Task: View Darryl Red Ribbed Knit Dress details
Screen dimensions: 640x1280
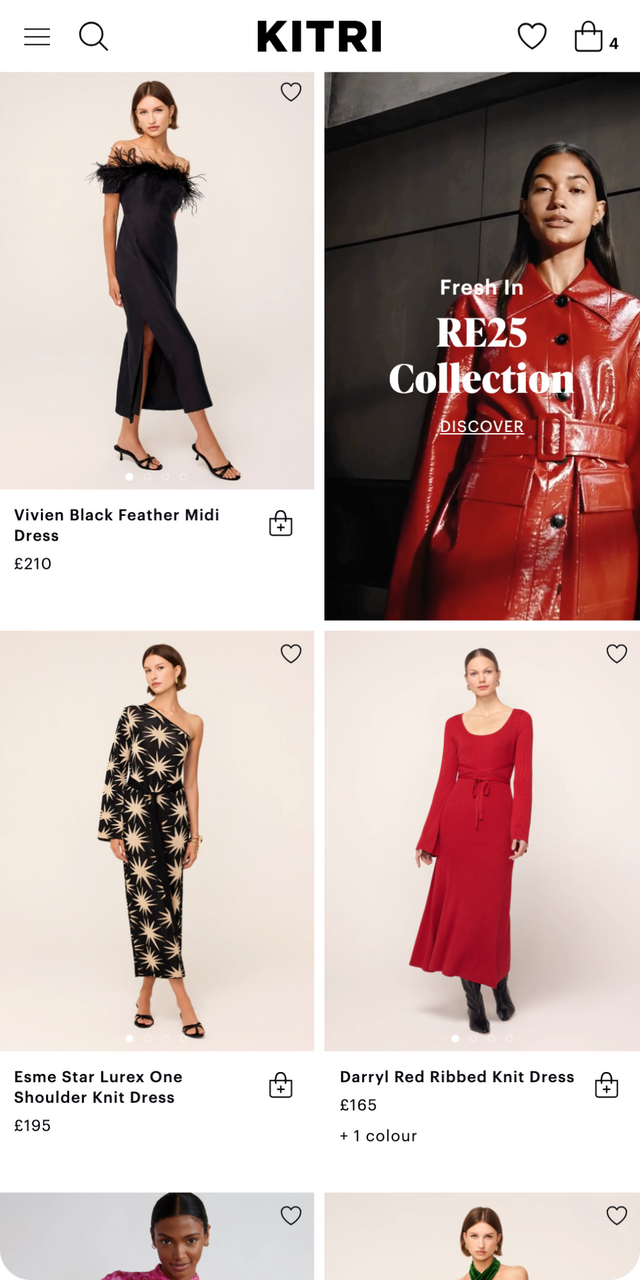Action: click(457, 1077)
